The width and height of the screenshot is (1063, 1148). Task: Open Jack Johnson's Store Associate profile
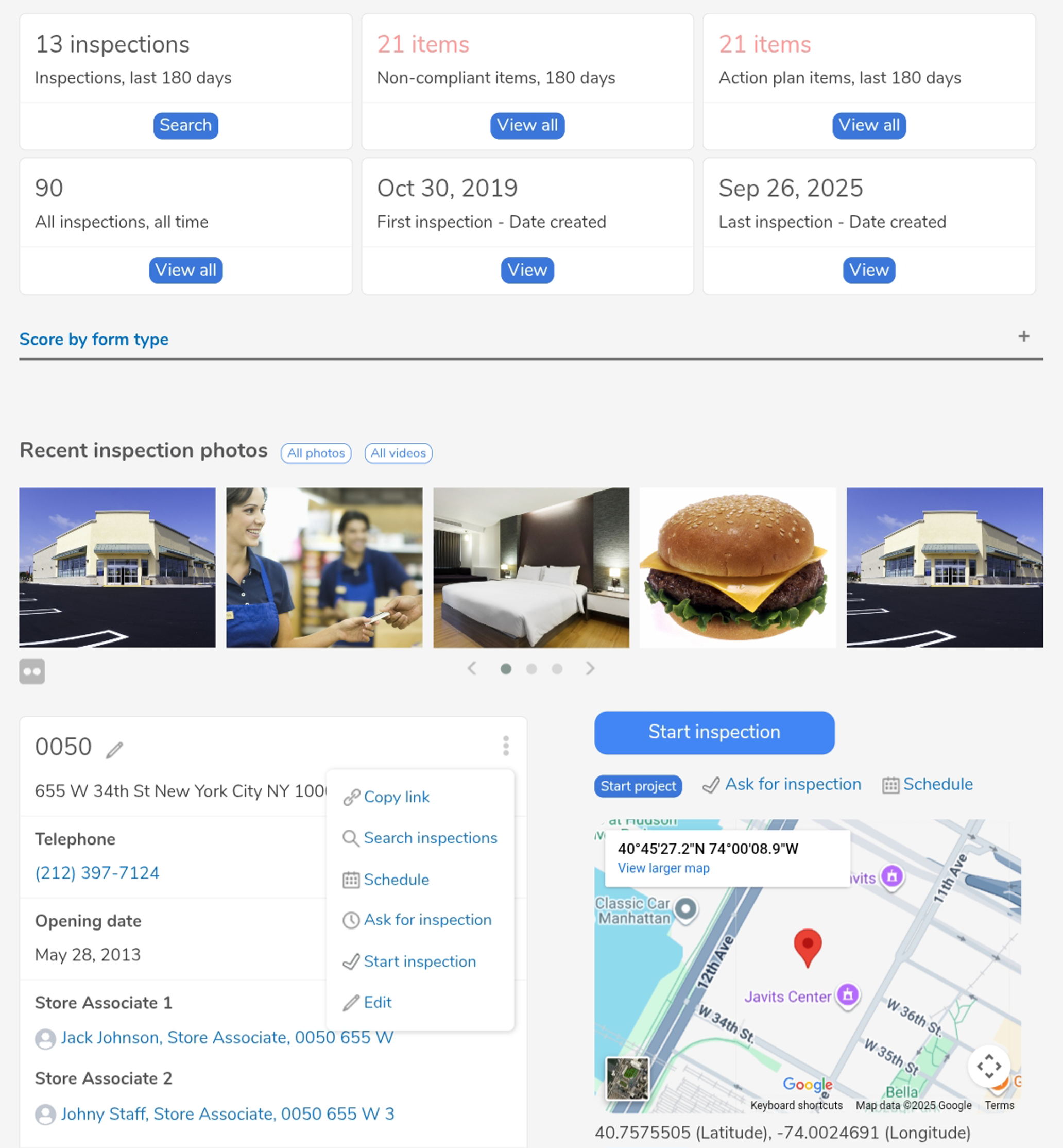(x=227, y=1038)
